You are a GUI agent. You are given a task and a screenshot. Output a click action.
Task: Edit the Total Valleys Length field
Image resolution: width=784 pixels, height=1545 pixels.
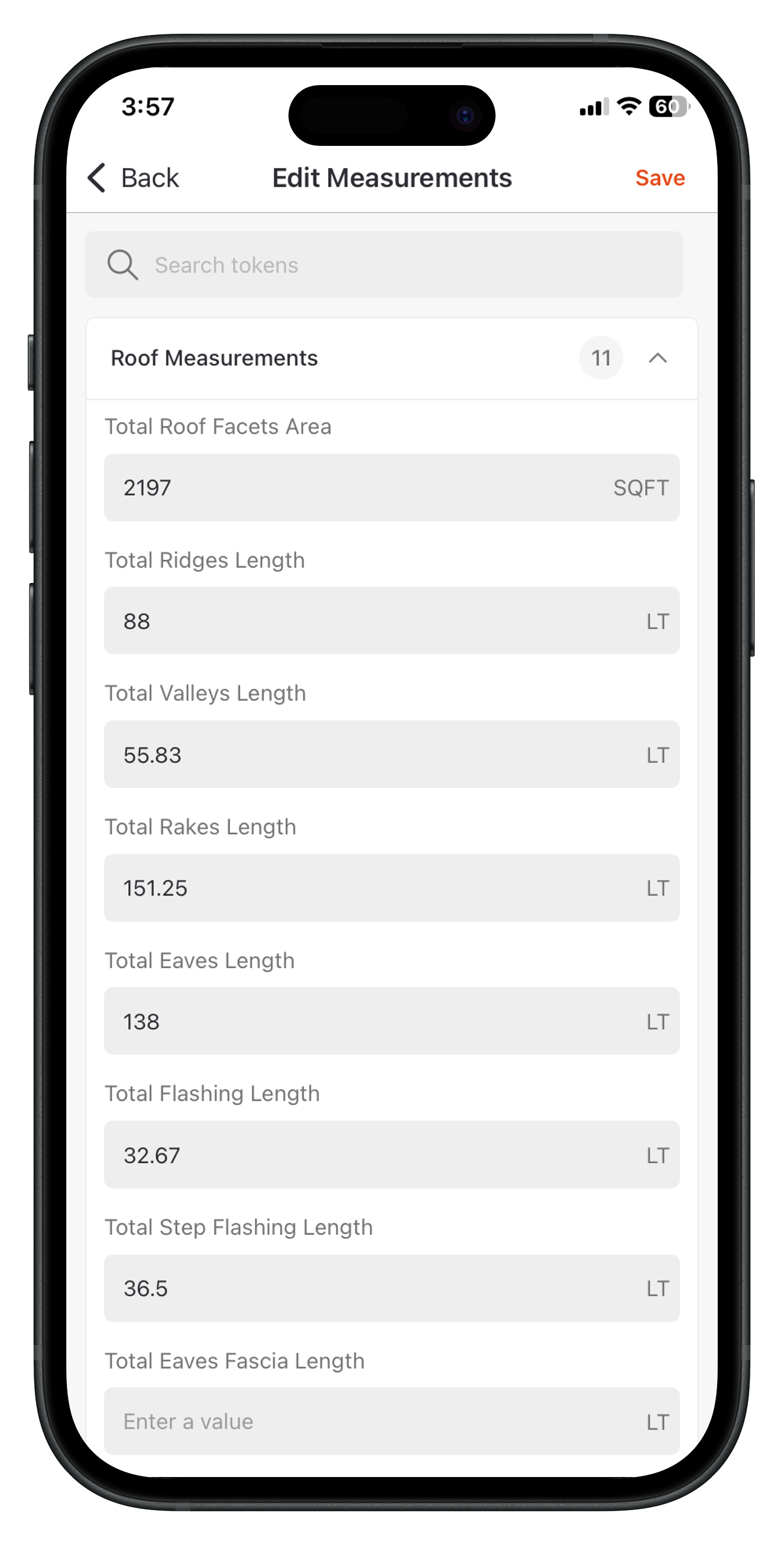[360, 754]
